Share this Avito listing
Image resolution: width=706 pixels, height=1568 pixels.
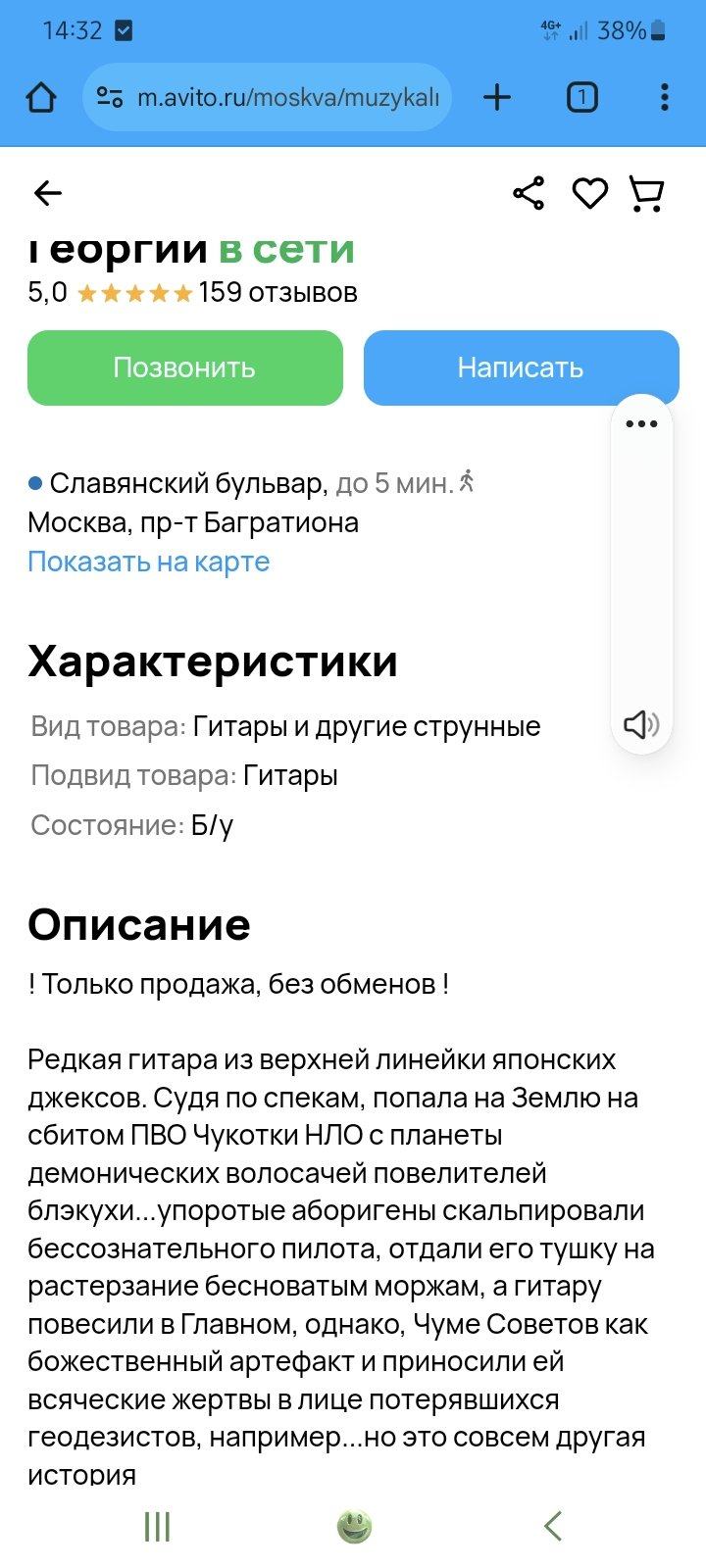coord(529,193)
